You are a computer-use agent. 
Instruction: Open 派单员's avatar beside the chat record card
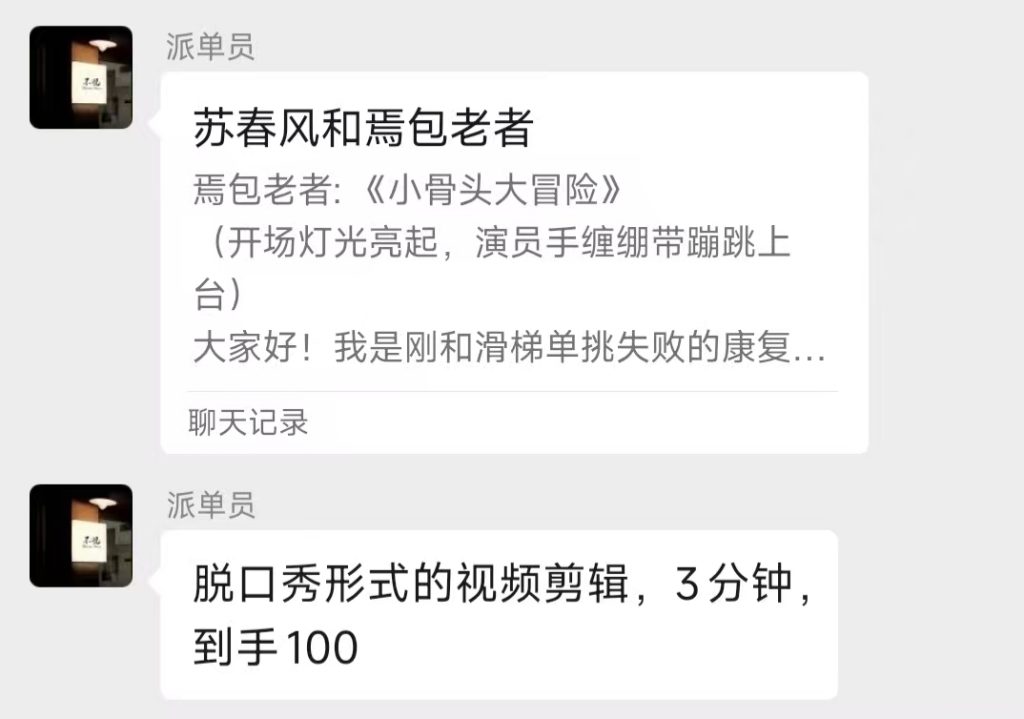tap(81, 78)
